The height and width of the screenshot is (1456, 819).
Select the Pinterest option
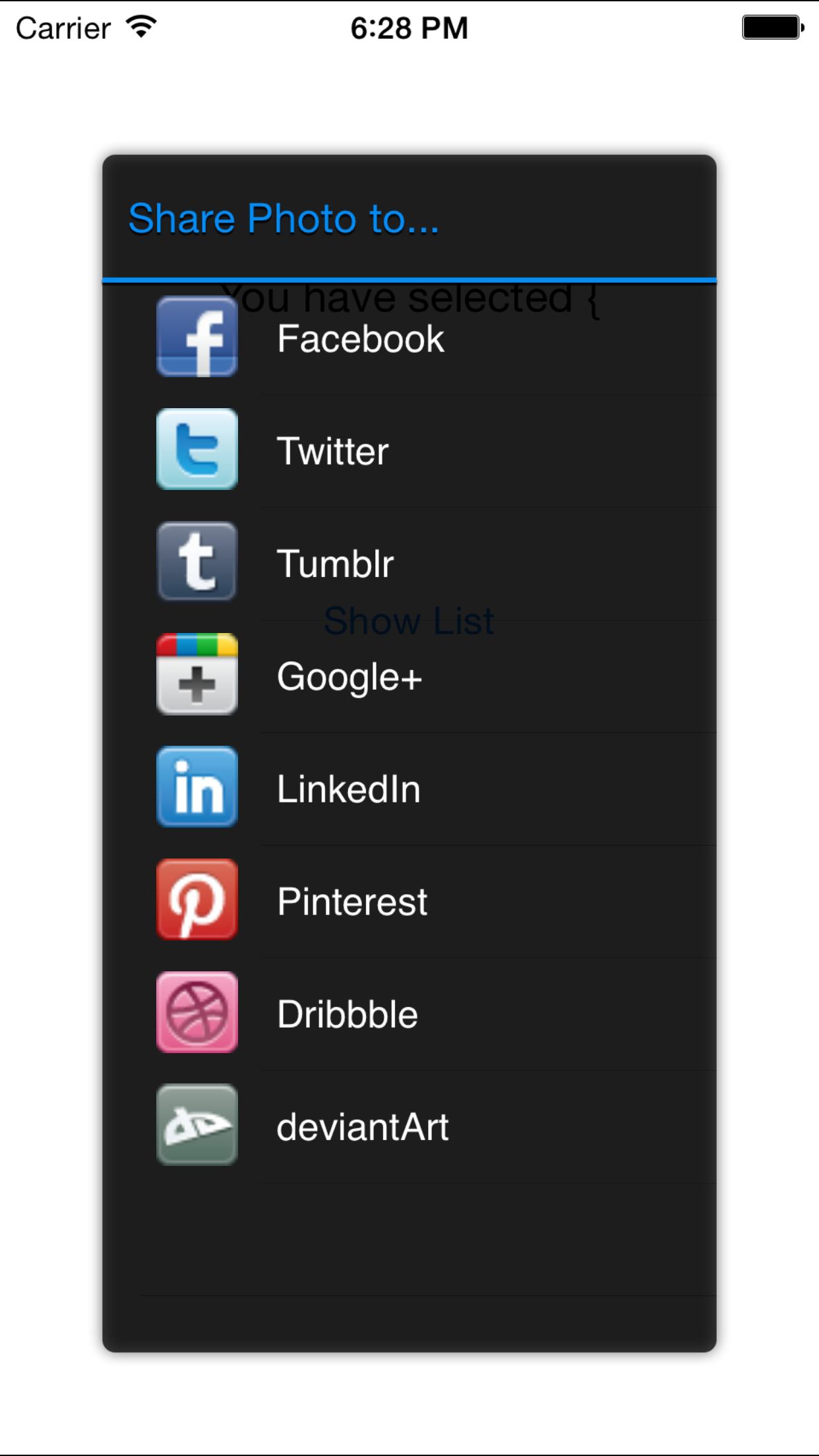[352, 902]
